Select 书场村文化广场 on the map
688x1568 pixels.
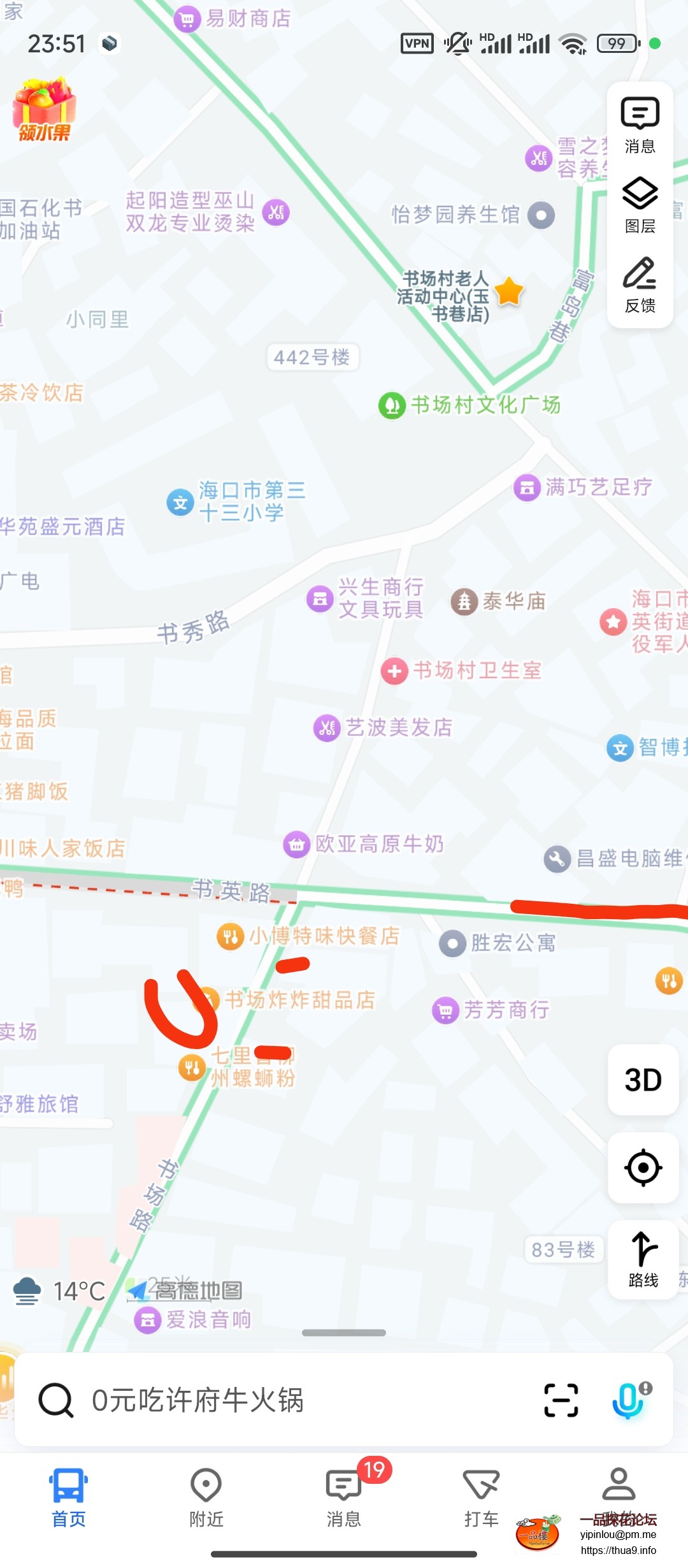(470, 405)
